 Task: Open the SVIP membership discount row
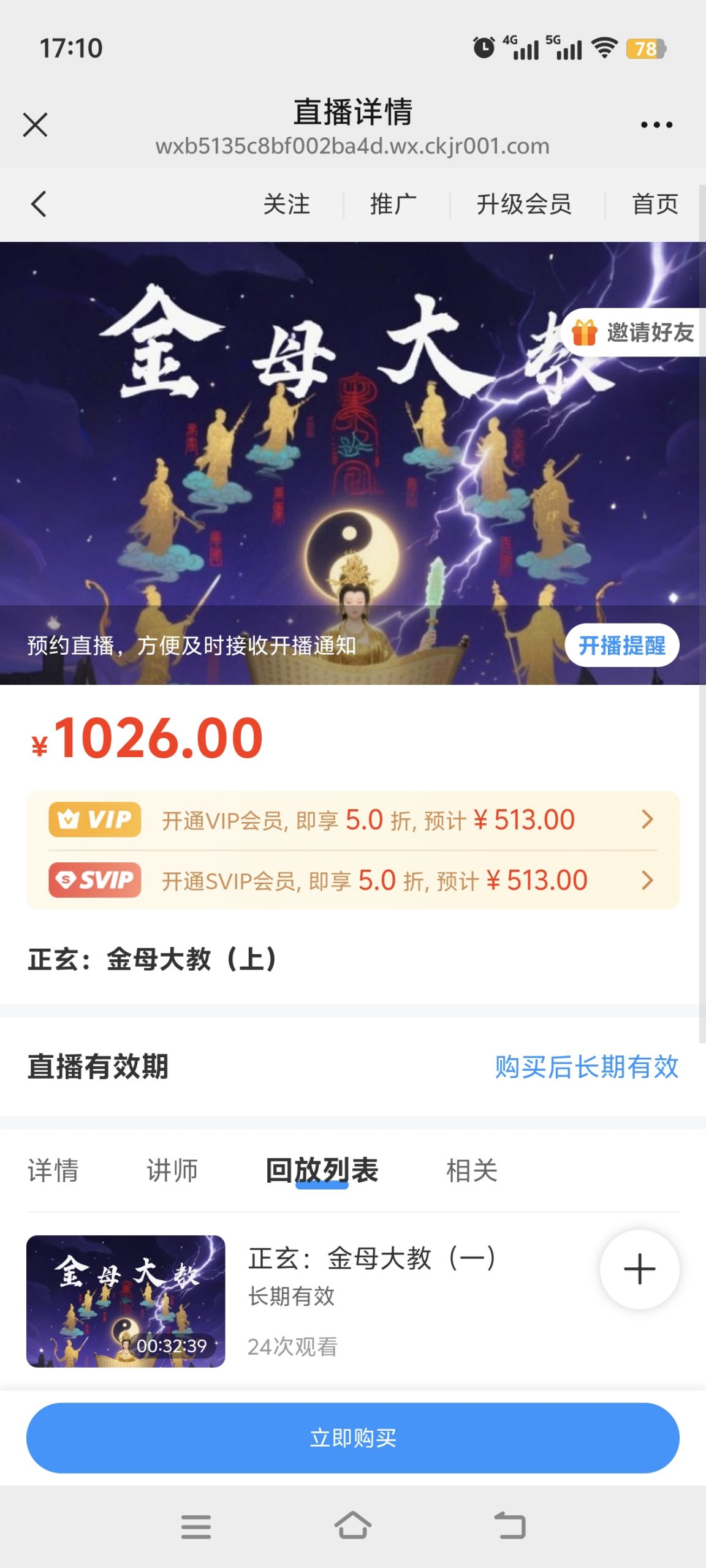click(352, 881)
